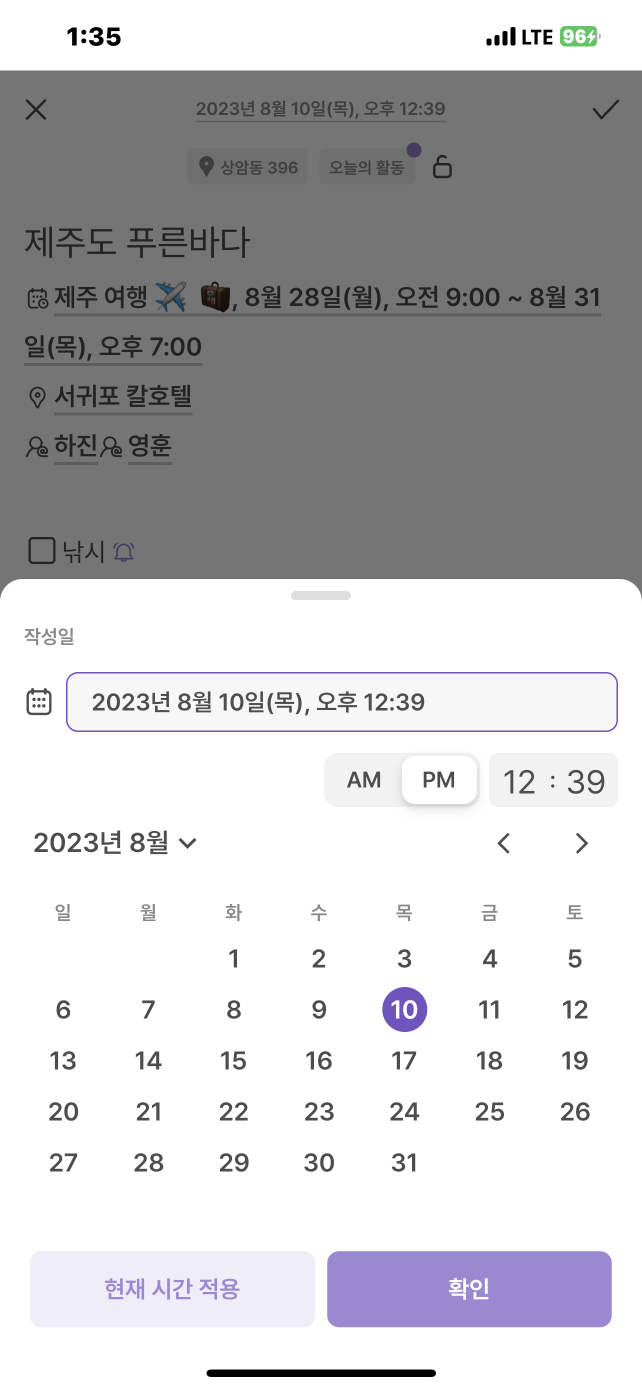Tap the sheet's top drag handle
This screenshot has width=642, height=1389.
point(321,595)
